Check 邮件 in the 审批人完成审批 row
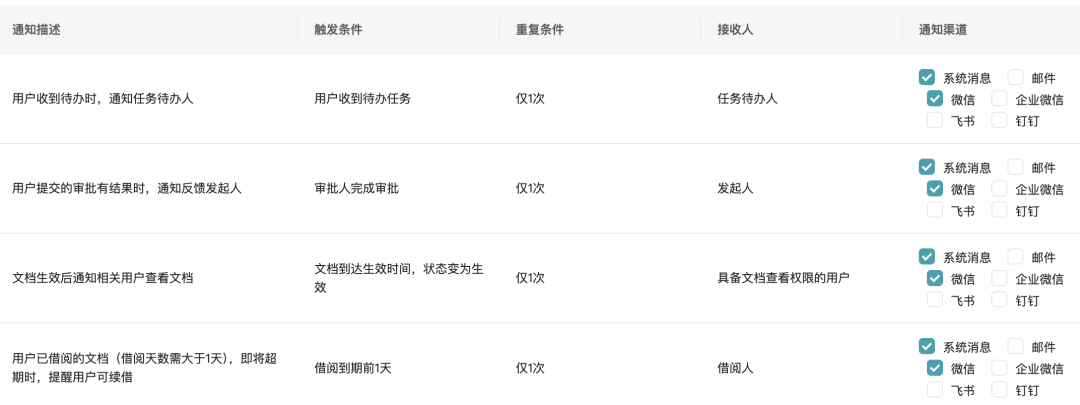The width and height of the screenshot is (1080, 405). (1015, 167)
